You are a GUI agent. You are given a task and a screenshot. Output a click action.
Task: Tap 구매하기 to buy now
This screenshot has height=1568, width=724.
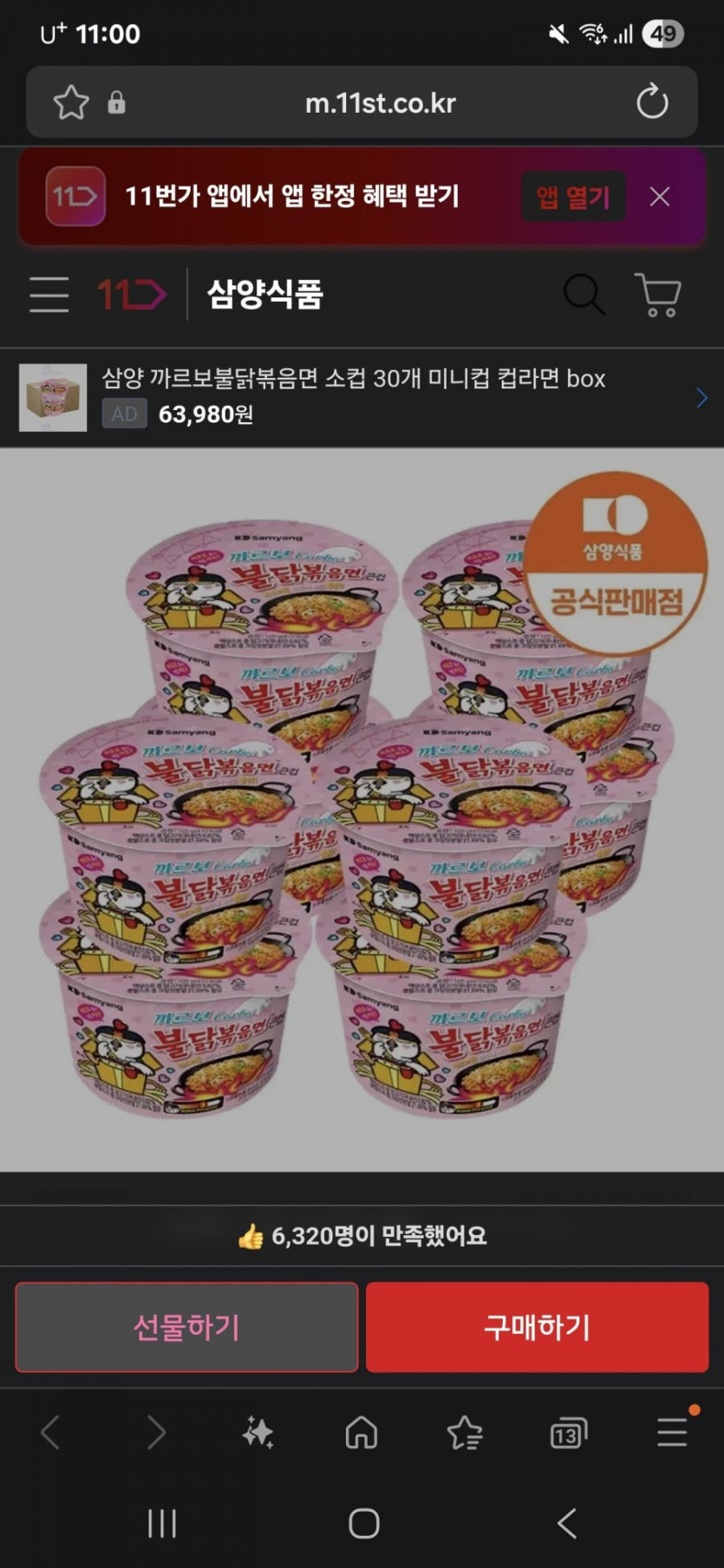pos(538,1327)
